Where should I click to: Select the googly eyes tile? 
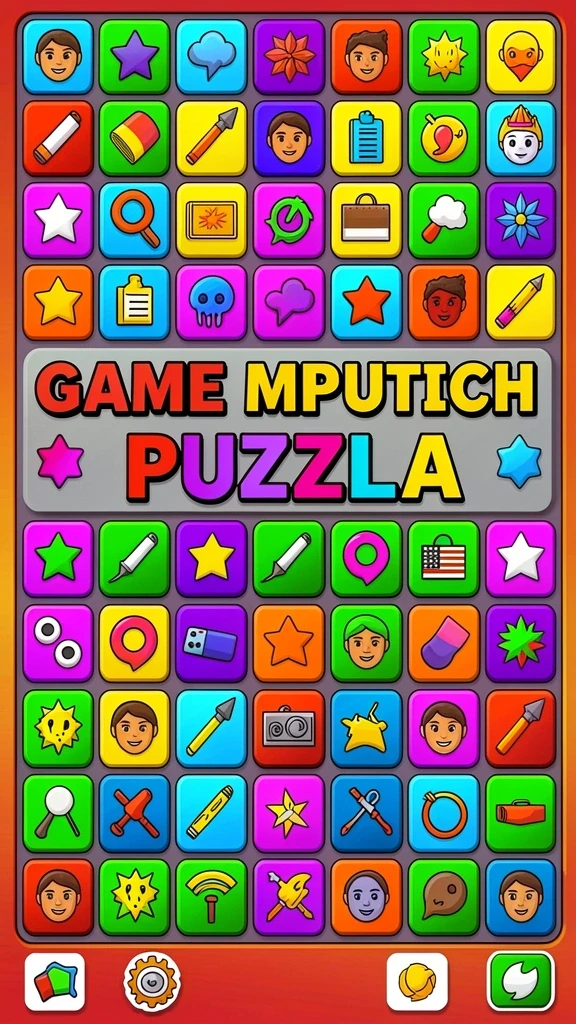(58, 643)
